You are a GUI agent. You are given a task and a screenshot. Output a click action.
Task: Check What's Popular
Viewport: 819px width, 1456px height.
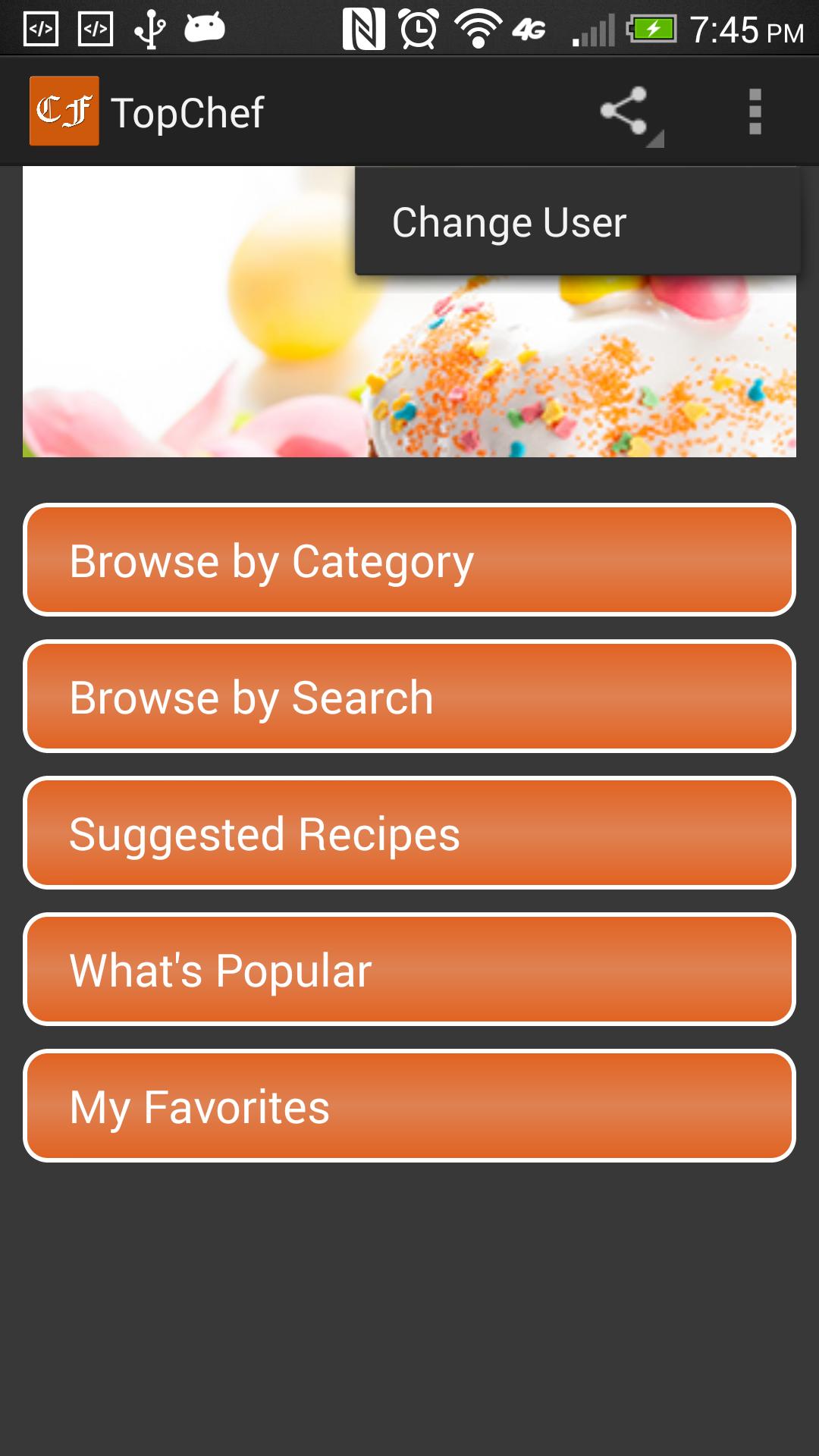(x=409, y=970)
